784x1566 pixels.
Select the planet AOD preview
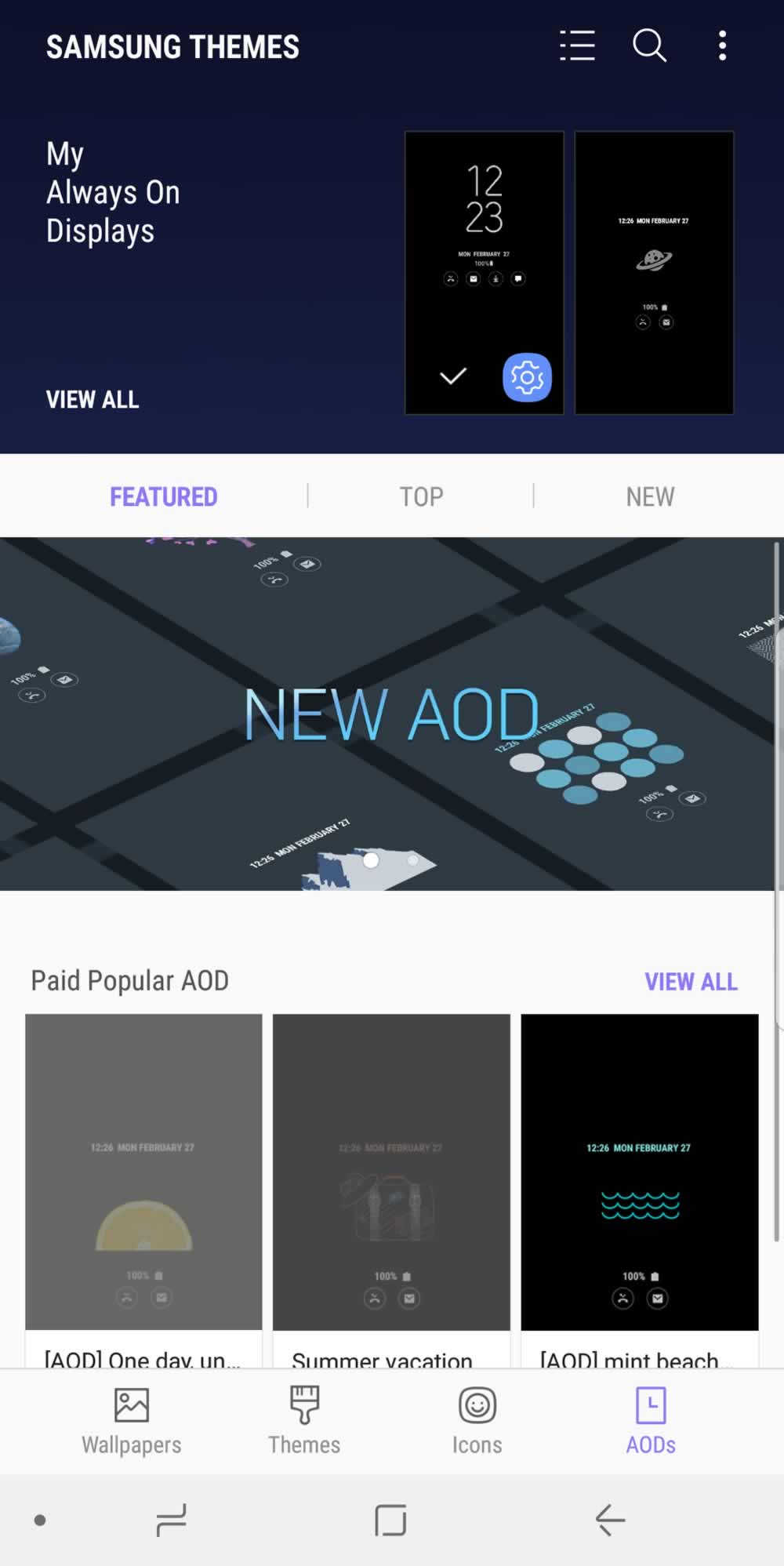pos(654,272)
